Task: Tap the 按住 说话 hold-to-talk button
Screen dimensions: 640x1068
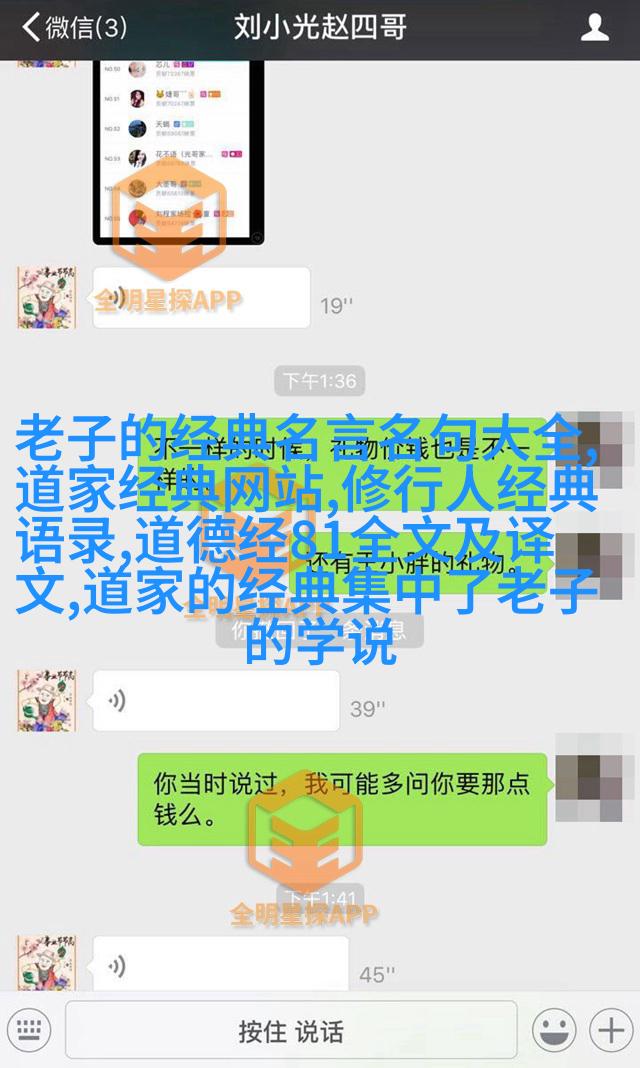Action: click(291, 1029)
